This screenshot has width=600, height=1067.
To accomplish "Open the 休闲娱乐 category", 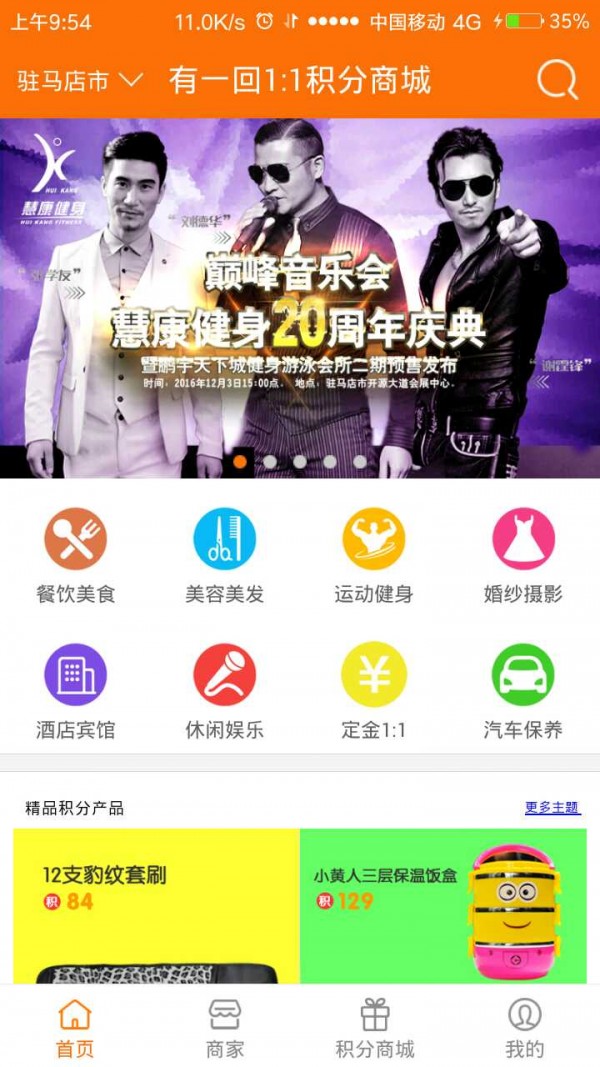I will point(224,691).
